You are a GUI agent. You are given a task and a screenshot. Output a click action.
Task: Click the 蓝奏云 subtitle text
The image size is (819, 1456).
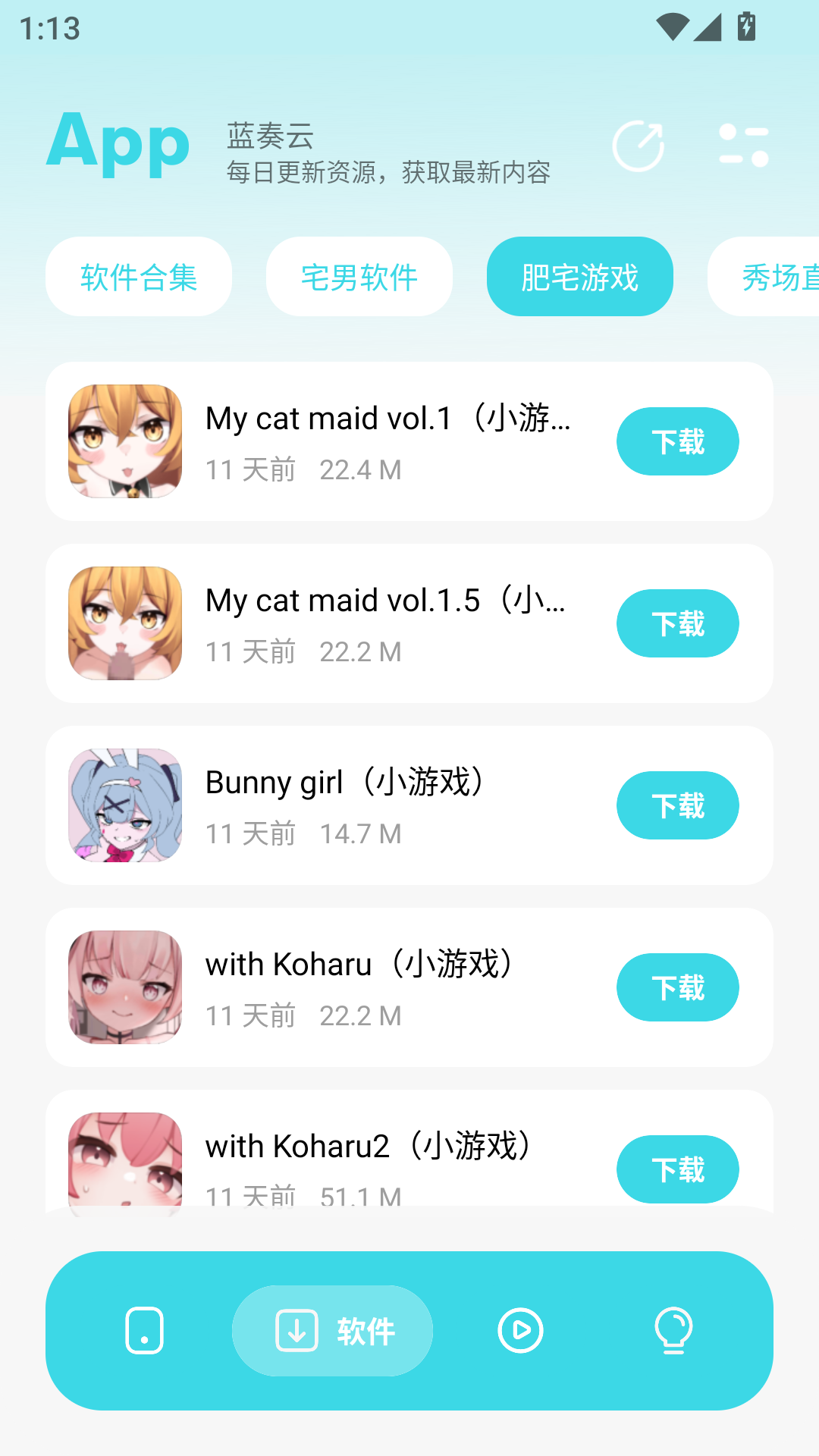pyautogui.click(x=269, y=136)
